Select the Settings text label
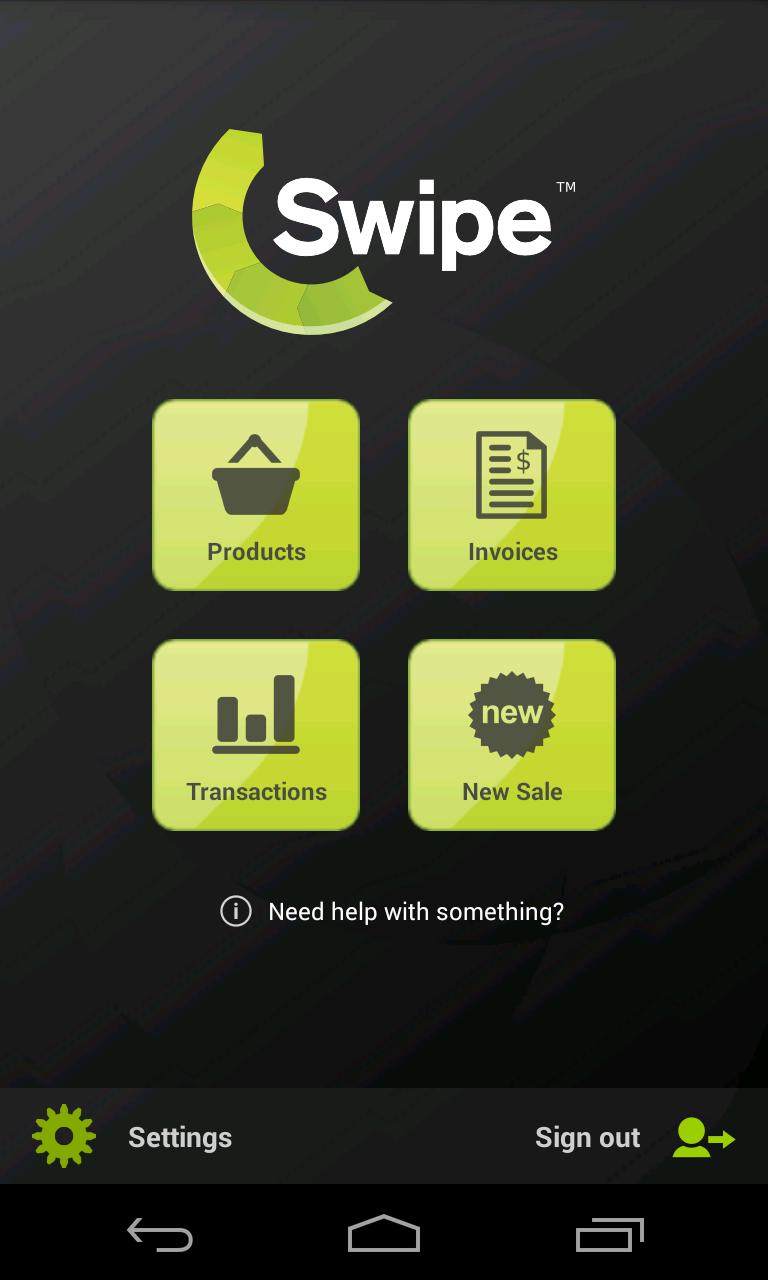Screen dimensions: 768x1280 pos(179,1136)
